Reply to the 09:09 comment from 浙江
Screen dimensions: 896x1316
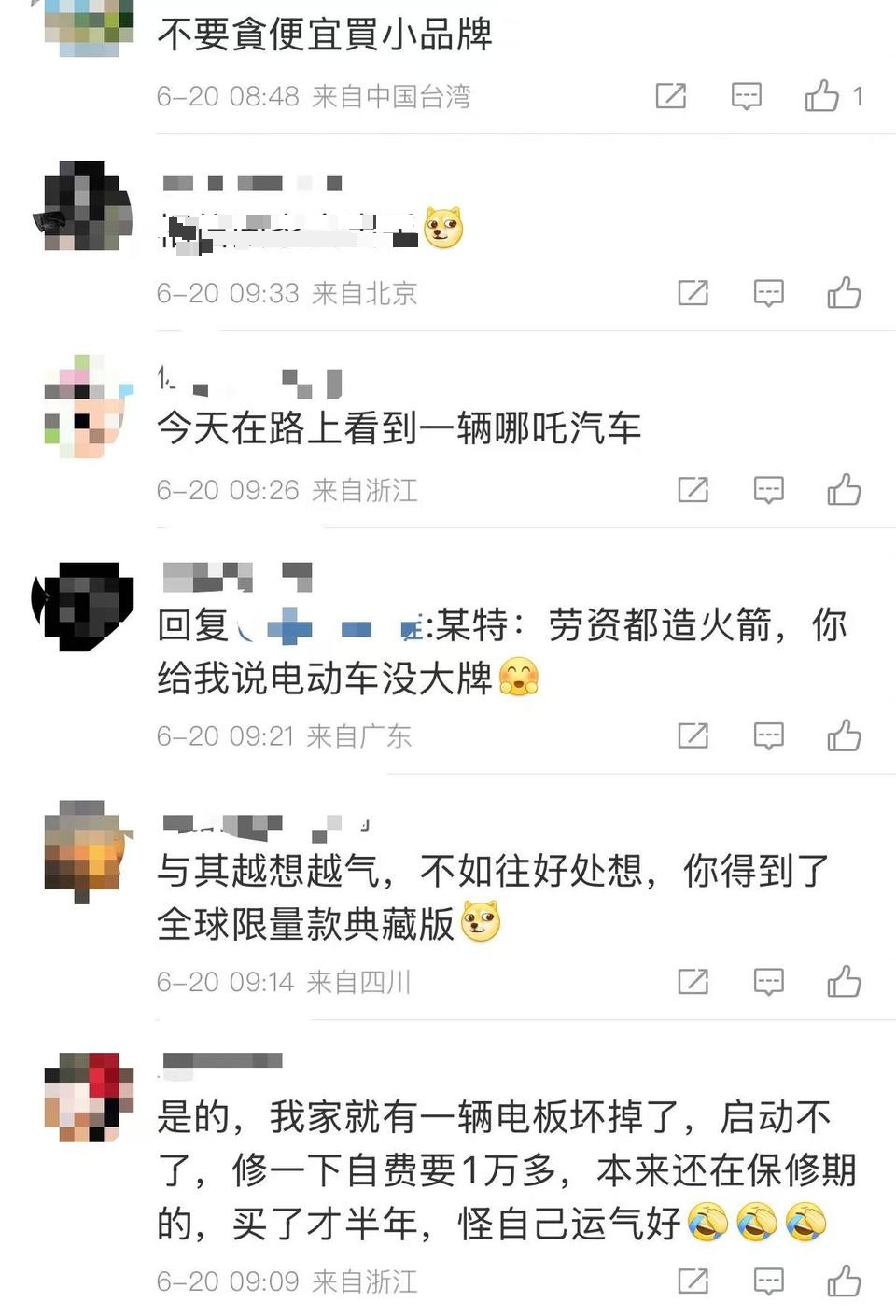(768, 1281)
